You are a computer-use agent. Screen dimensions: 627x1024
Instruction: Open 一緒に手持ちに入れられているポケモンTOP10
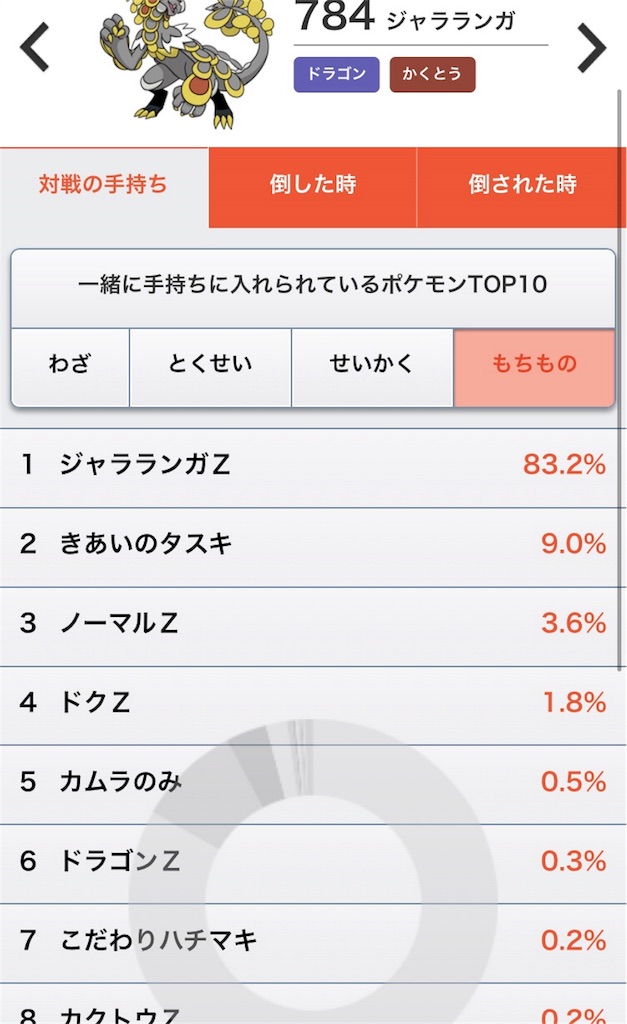pos(312,286)
